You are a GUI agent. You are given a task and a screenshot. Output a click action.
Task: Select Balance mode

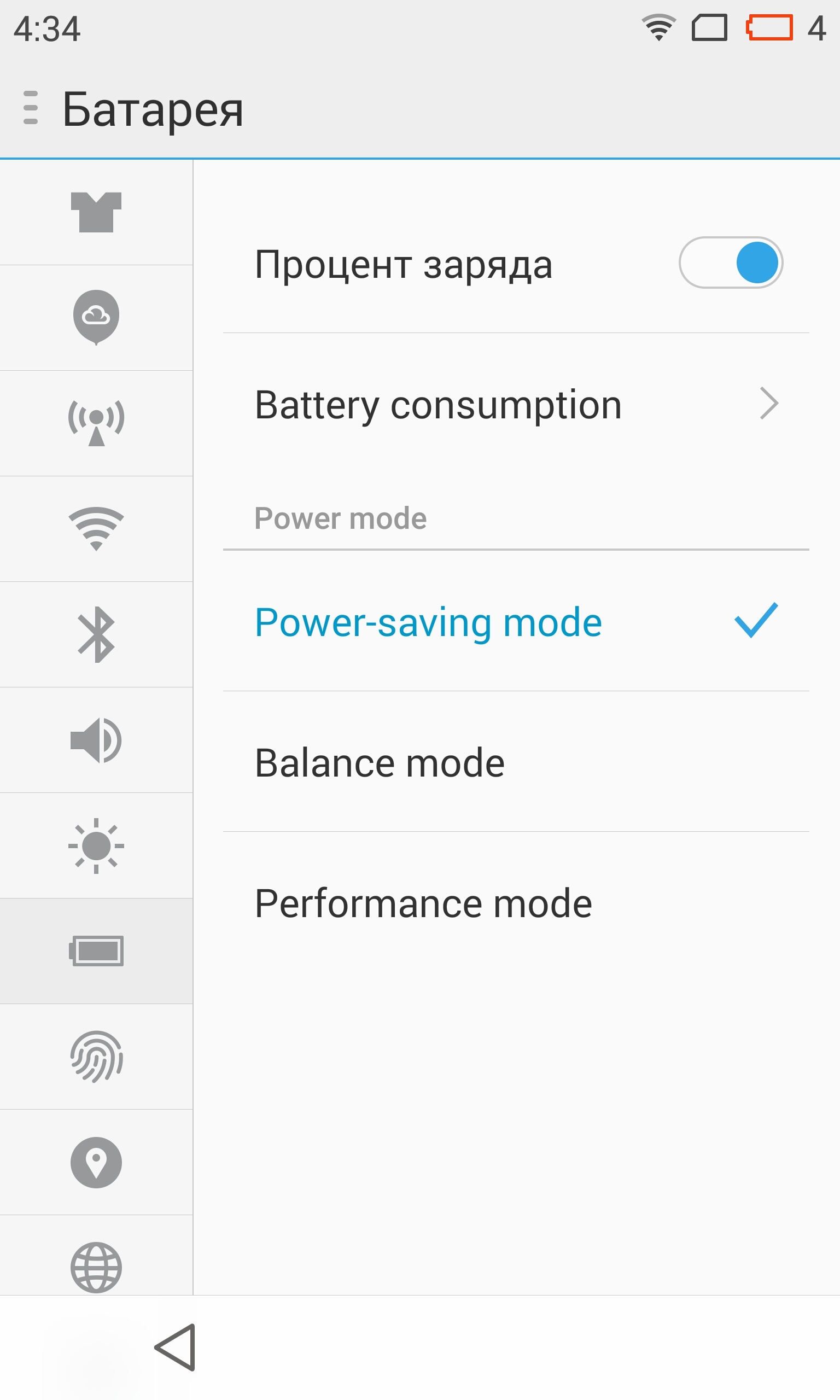pos(516,762)
